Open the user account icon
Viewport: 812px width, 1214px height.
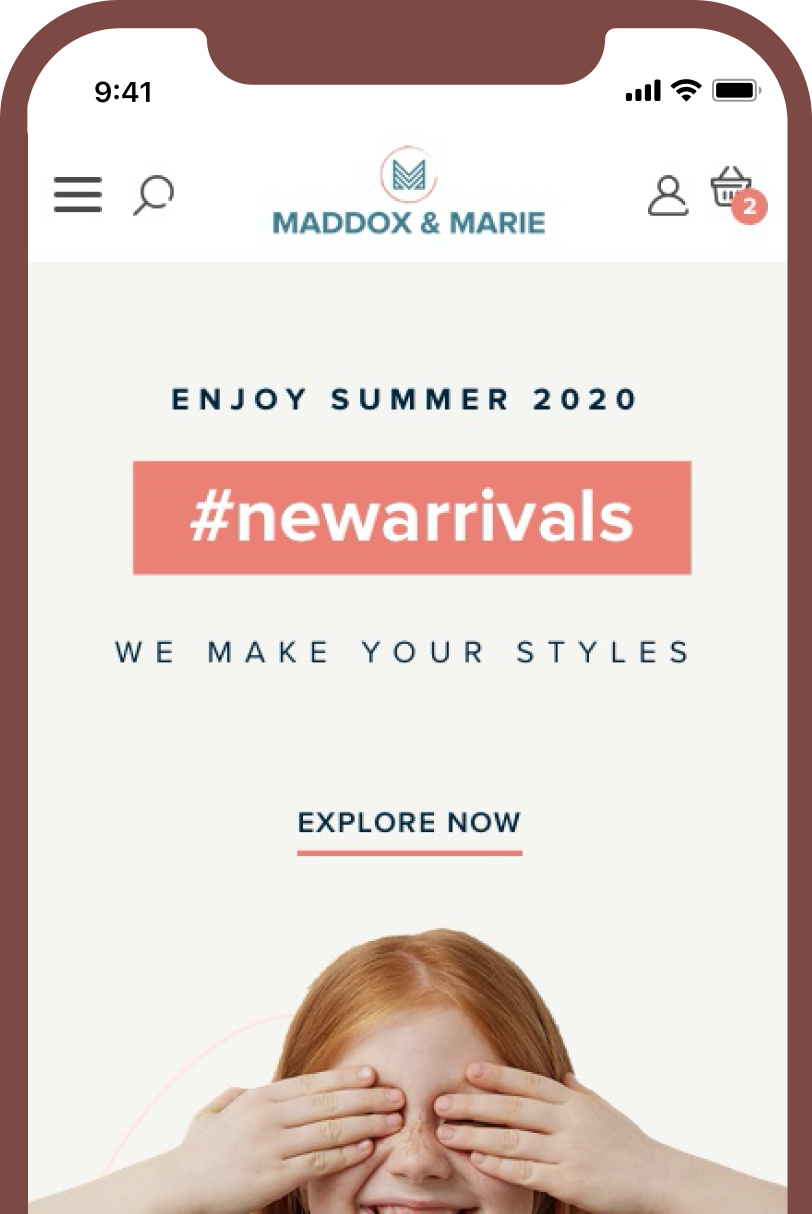(x=668, y=195)
